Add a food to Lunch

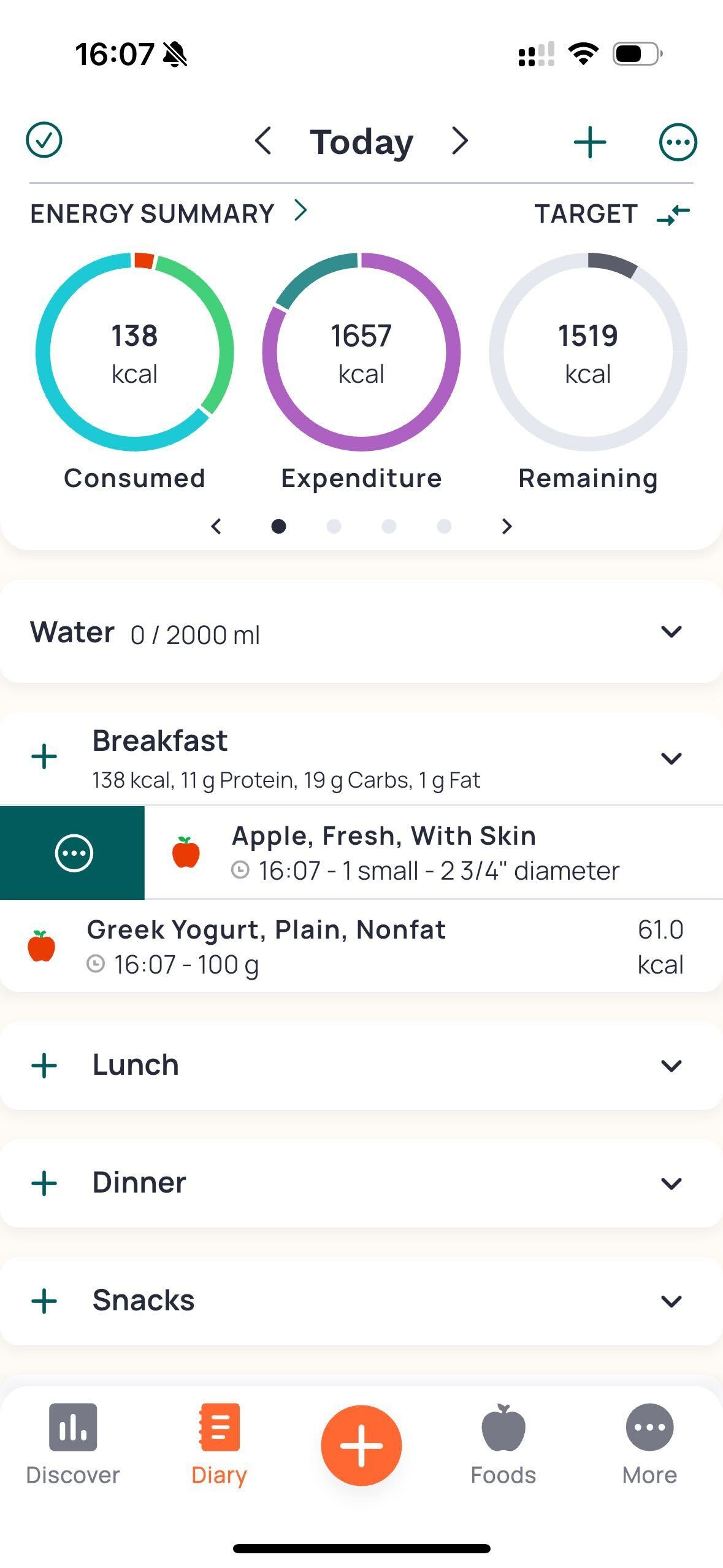pos(44,1066)
